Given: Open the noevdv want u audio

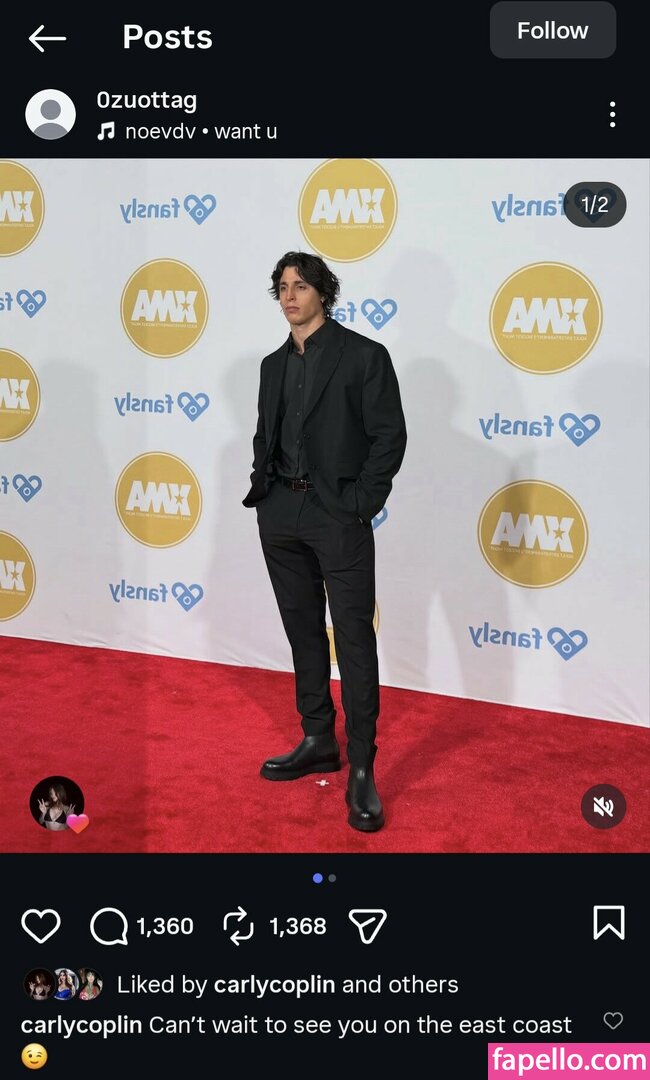Looking at the screenshot, I should click(x=200, y=131).
